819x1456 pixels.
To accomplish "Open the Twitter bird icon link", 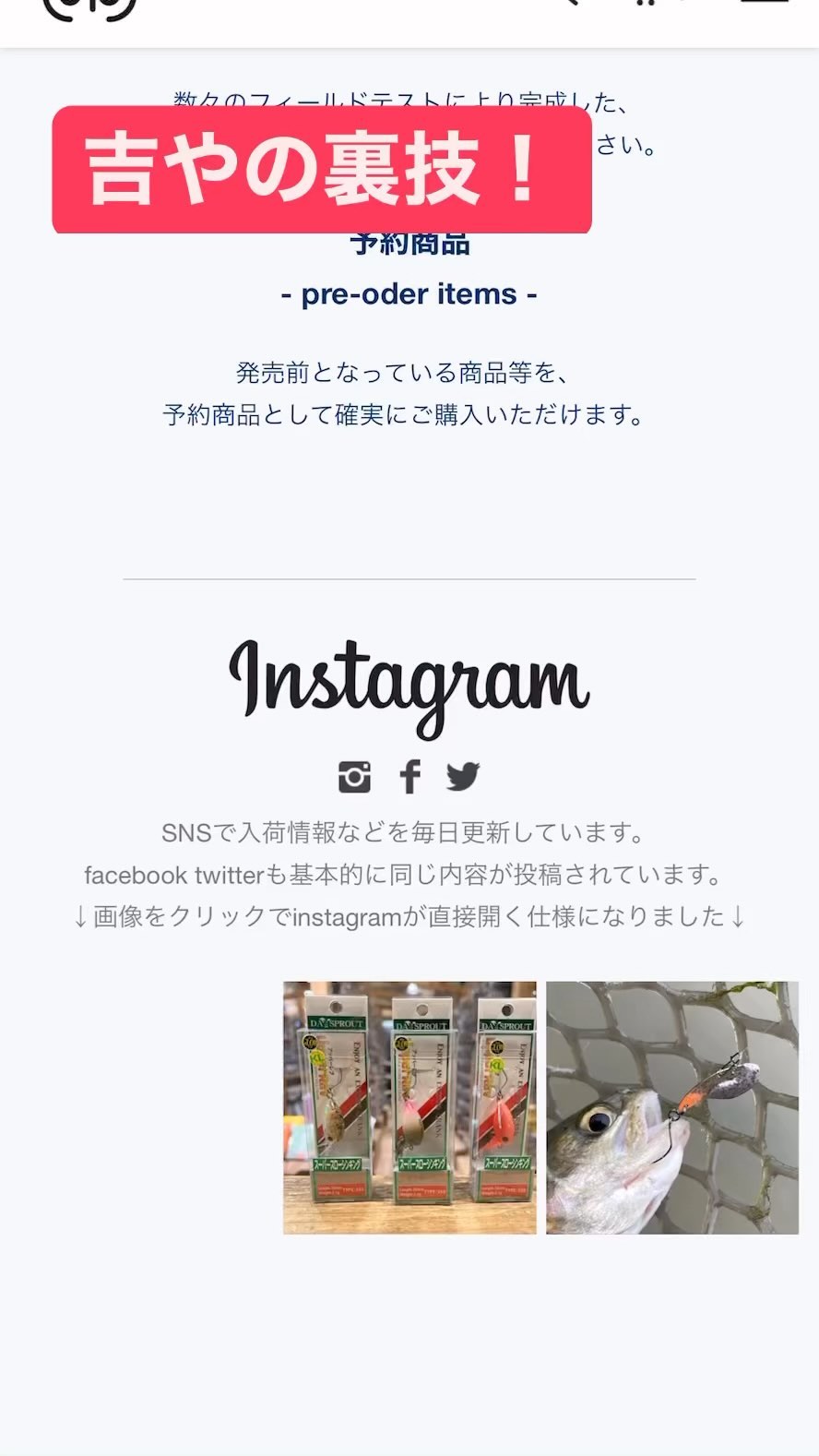I will click(x=463, y=777).
